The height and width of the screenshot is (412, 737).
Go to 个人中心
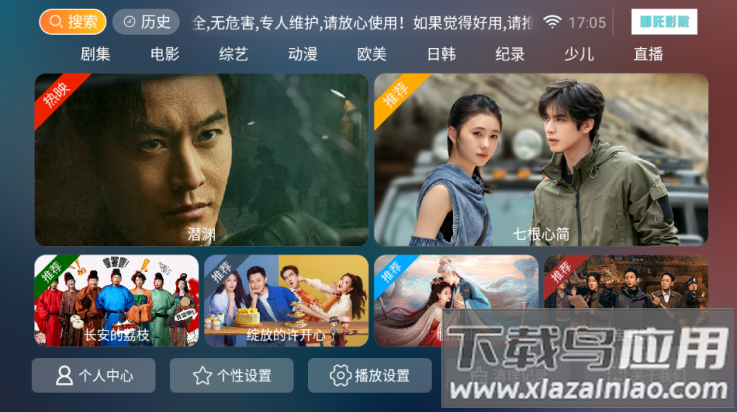point(93,376)
